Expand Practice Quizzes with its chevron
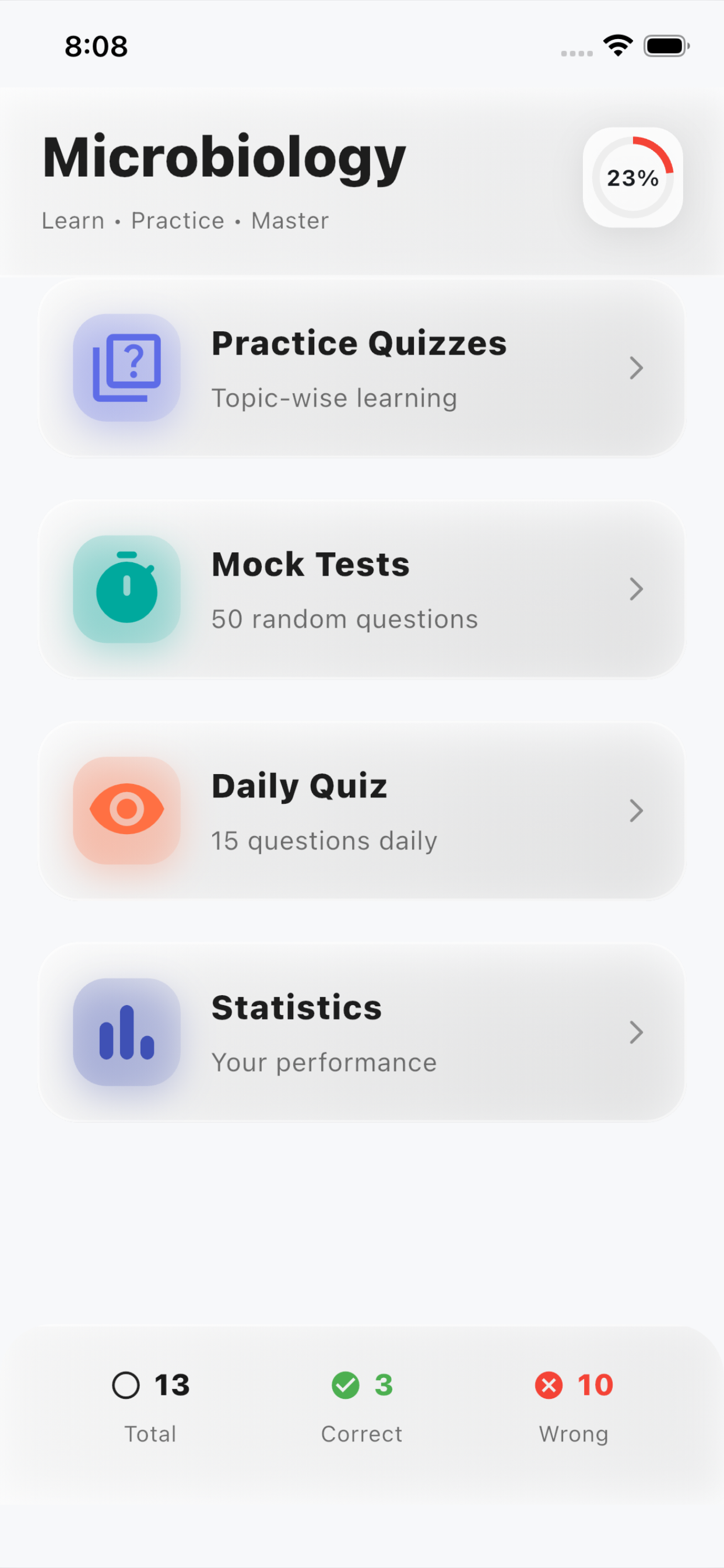Viewport: 724px width, 1568px height. (637, 369)
